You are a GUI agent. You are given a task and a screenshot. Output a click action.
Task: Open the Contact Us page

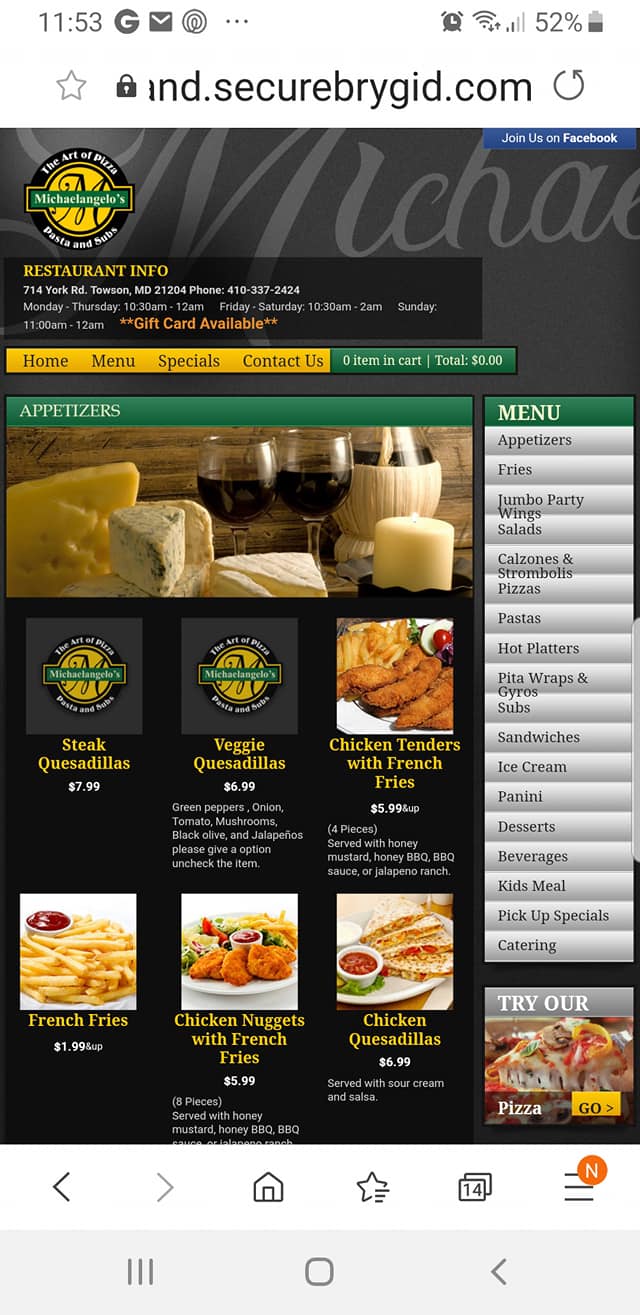point(282,361)
